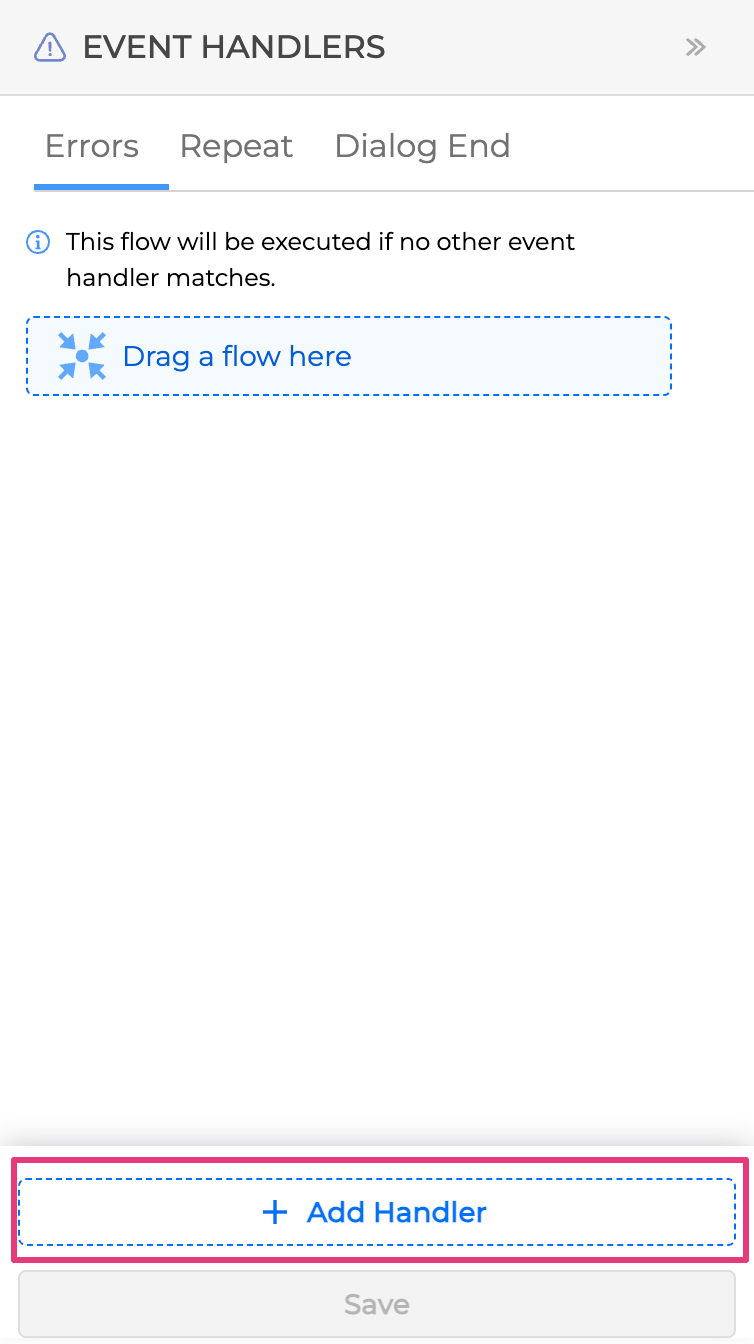Click the info icon above the explanation text
Screen dimensions: 754x1344
tap(37, 242)
